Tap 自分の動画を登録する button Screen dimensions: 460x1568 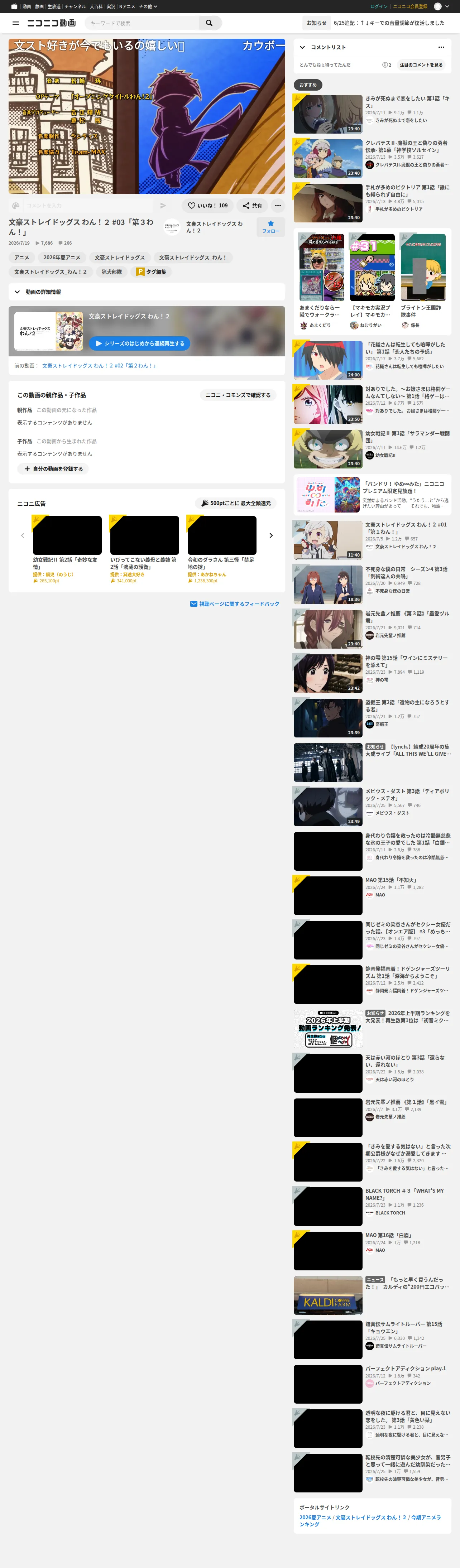(x=53, y=469)
